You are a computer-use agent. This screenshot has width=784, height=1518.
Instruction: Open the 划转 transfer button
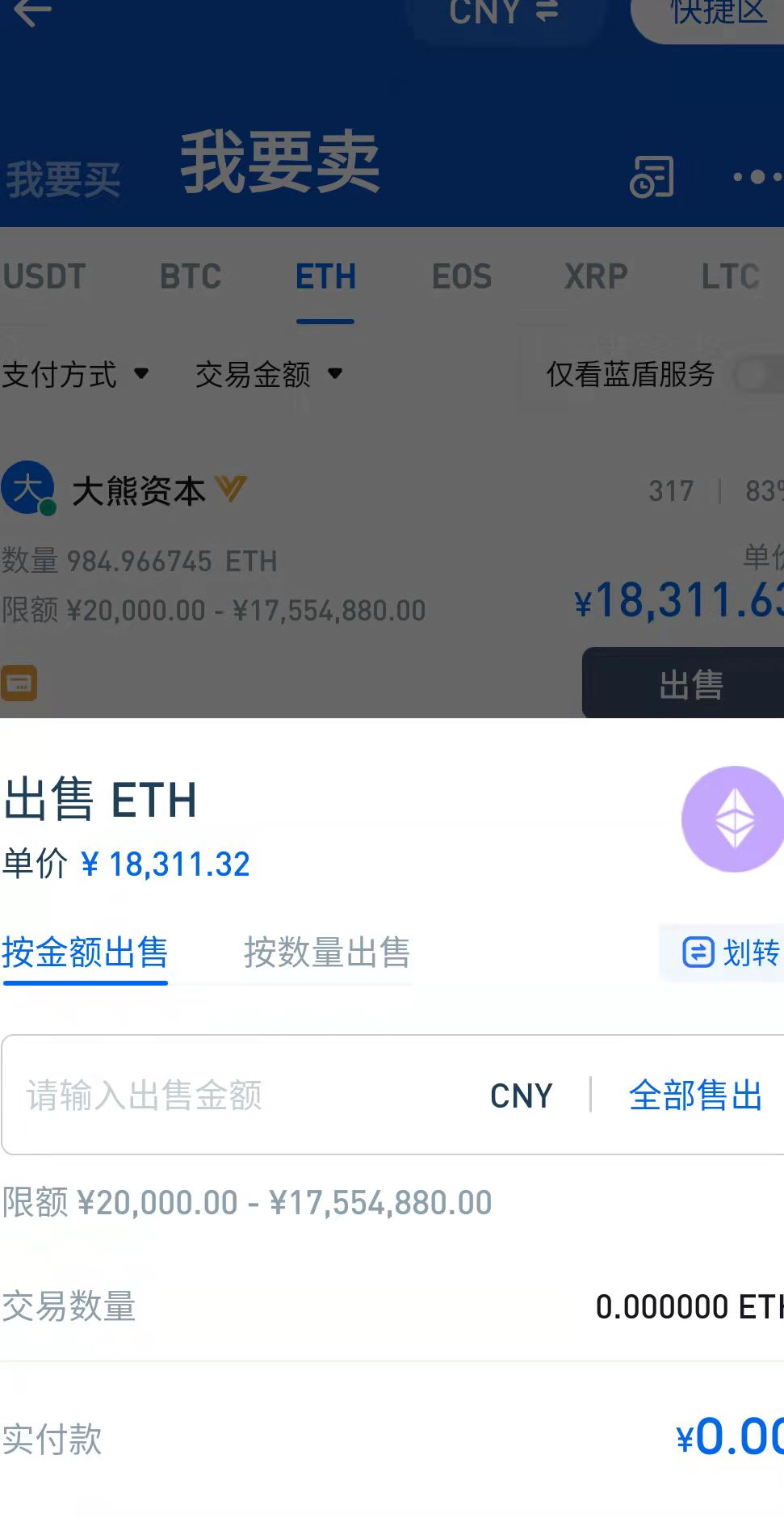730,952
